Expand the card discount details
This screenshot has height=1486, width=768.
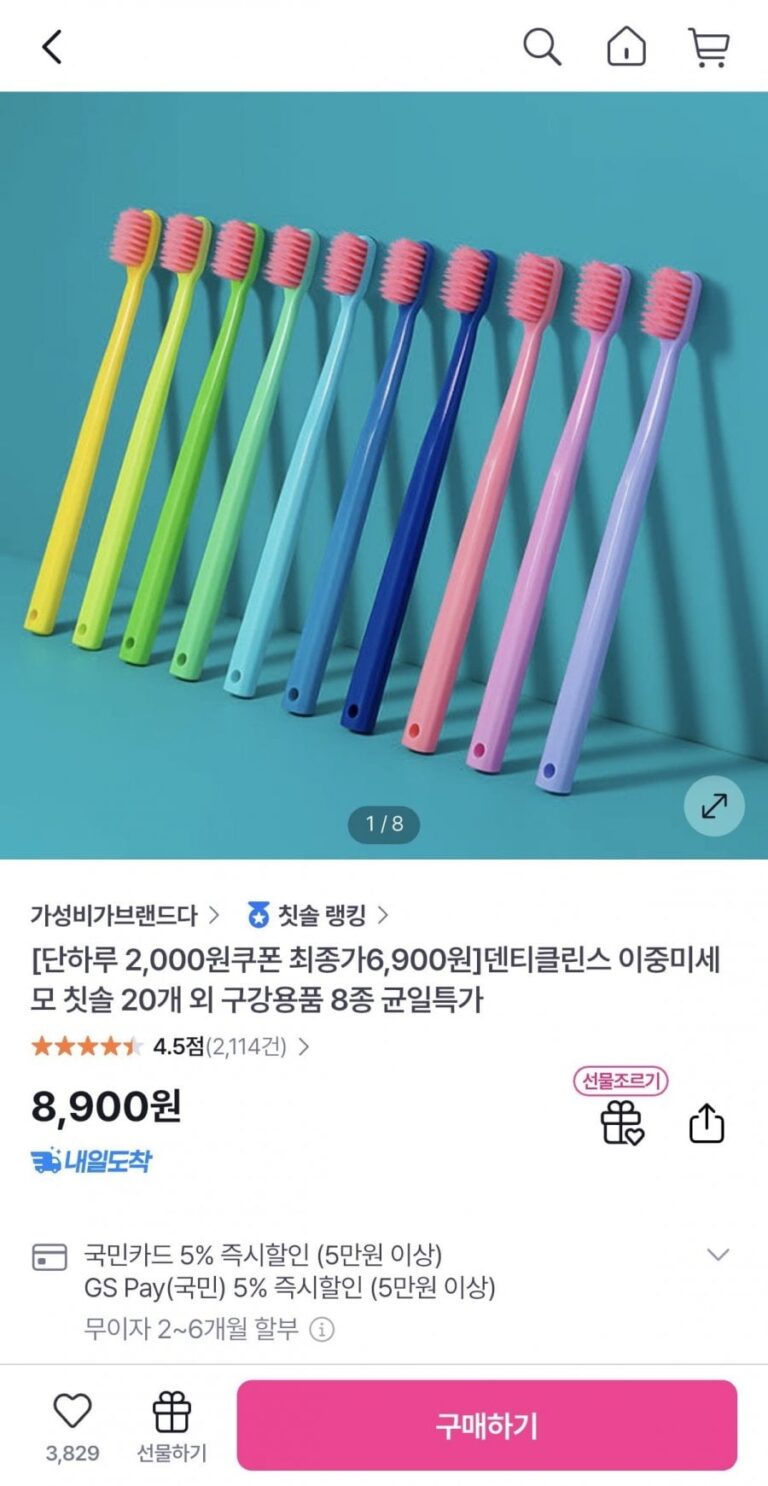[x=718, y=1255]
